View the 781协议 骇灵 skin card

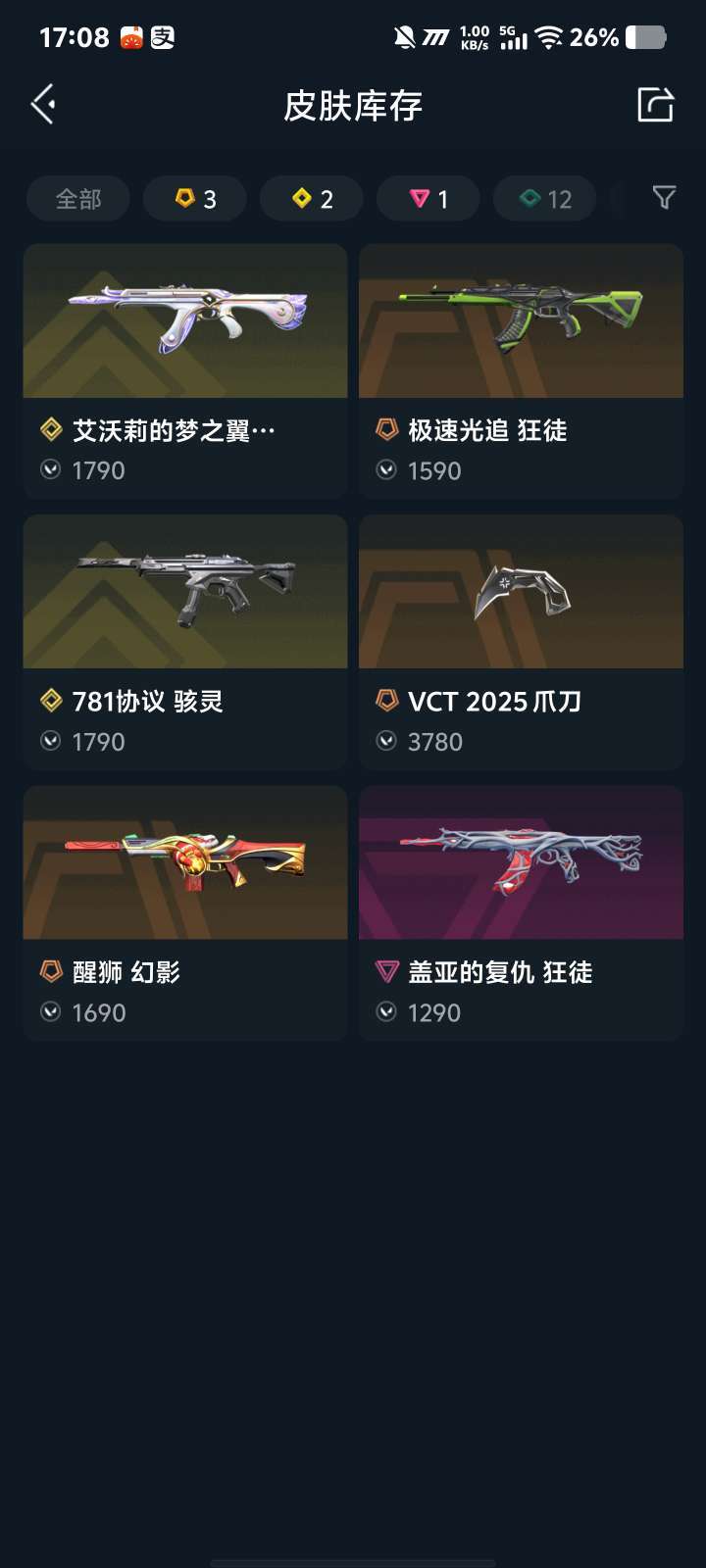click(x=185, y=641)
